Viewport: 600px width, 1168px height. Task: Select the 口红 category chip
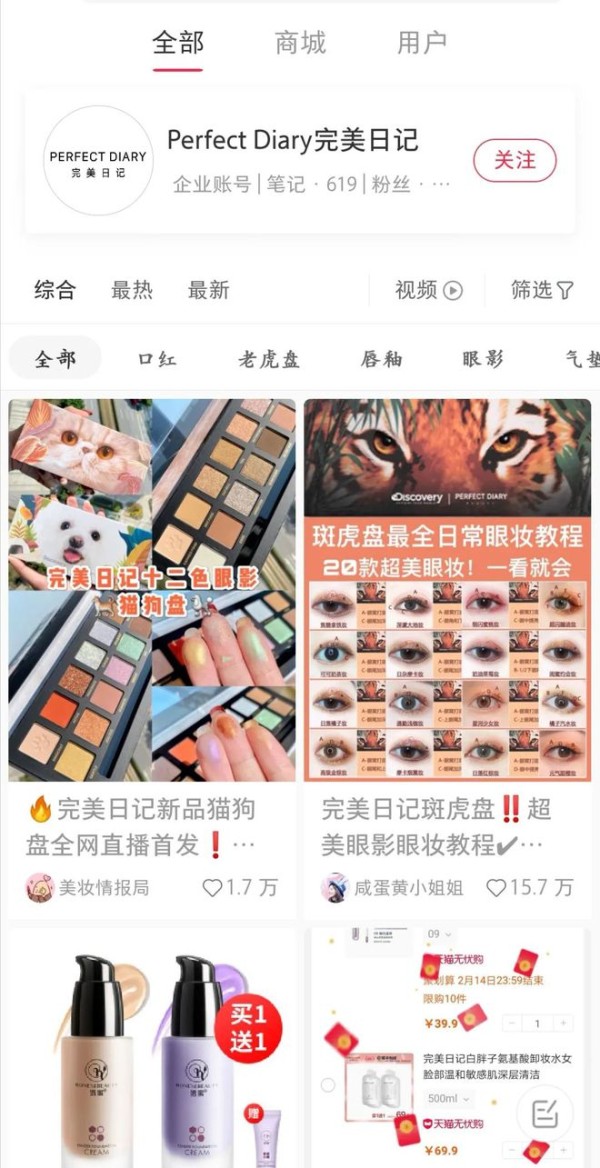click(157, 359)
